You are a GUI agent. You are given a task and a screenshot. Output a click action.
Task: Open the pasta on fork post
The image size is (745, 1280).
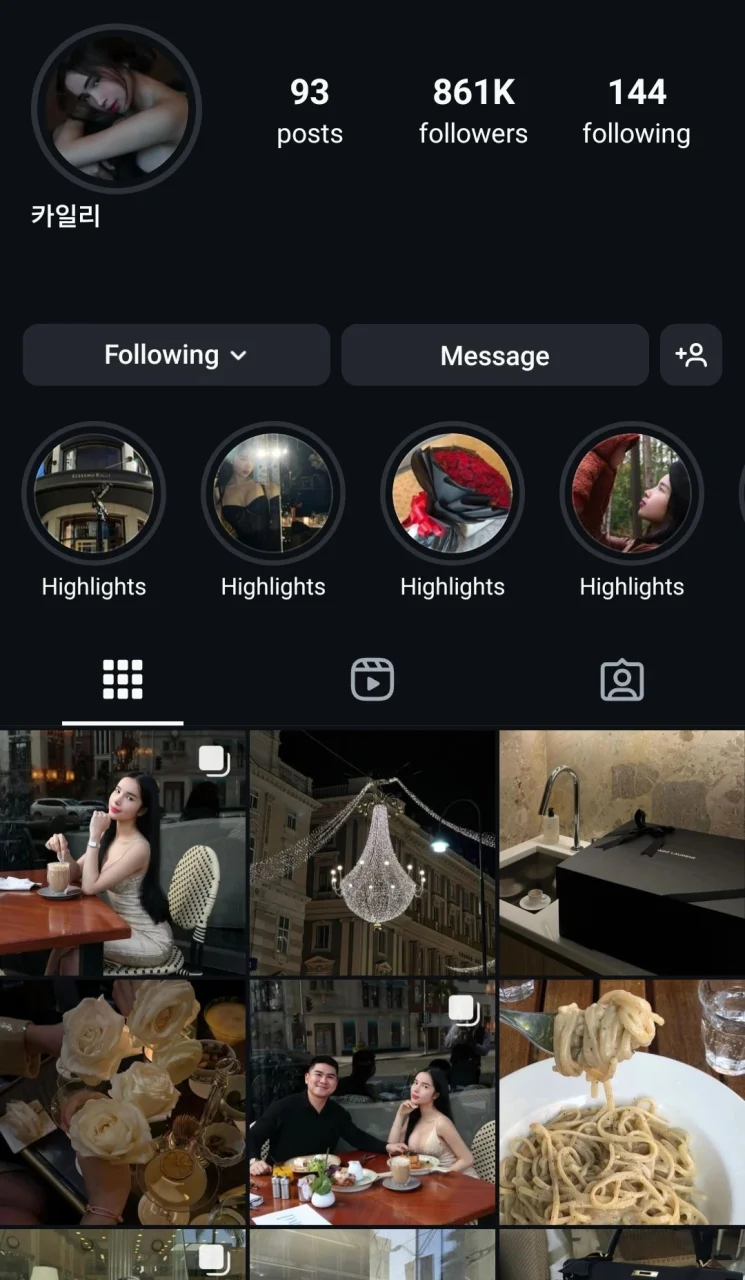tap(622, 1102)
